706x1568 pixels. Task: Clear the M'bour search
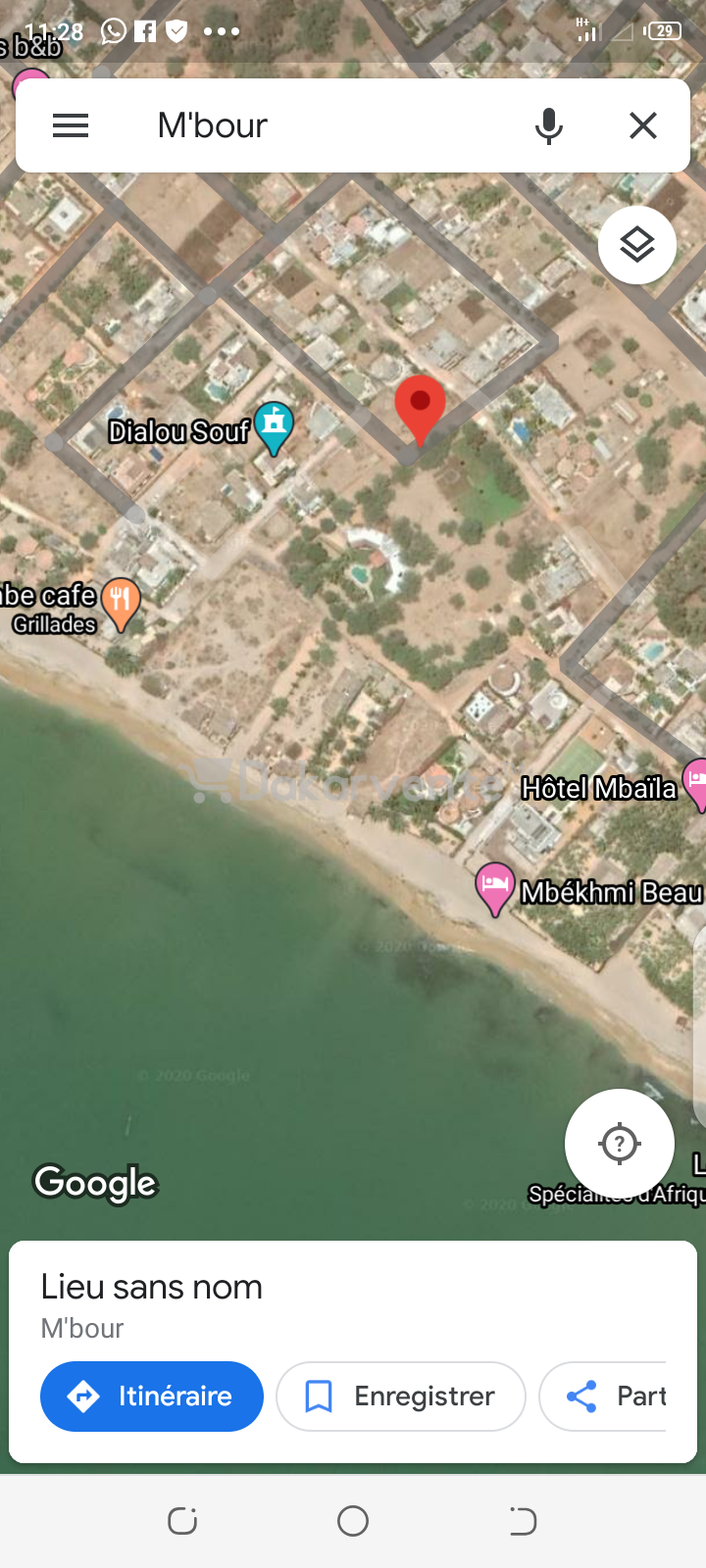tap(643, 125)
